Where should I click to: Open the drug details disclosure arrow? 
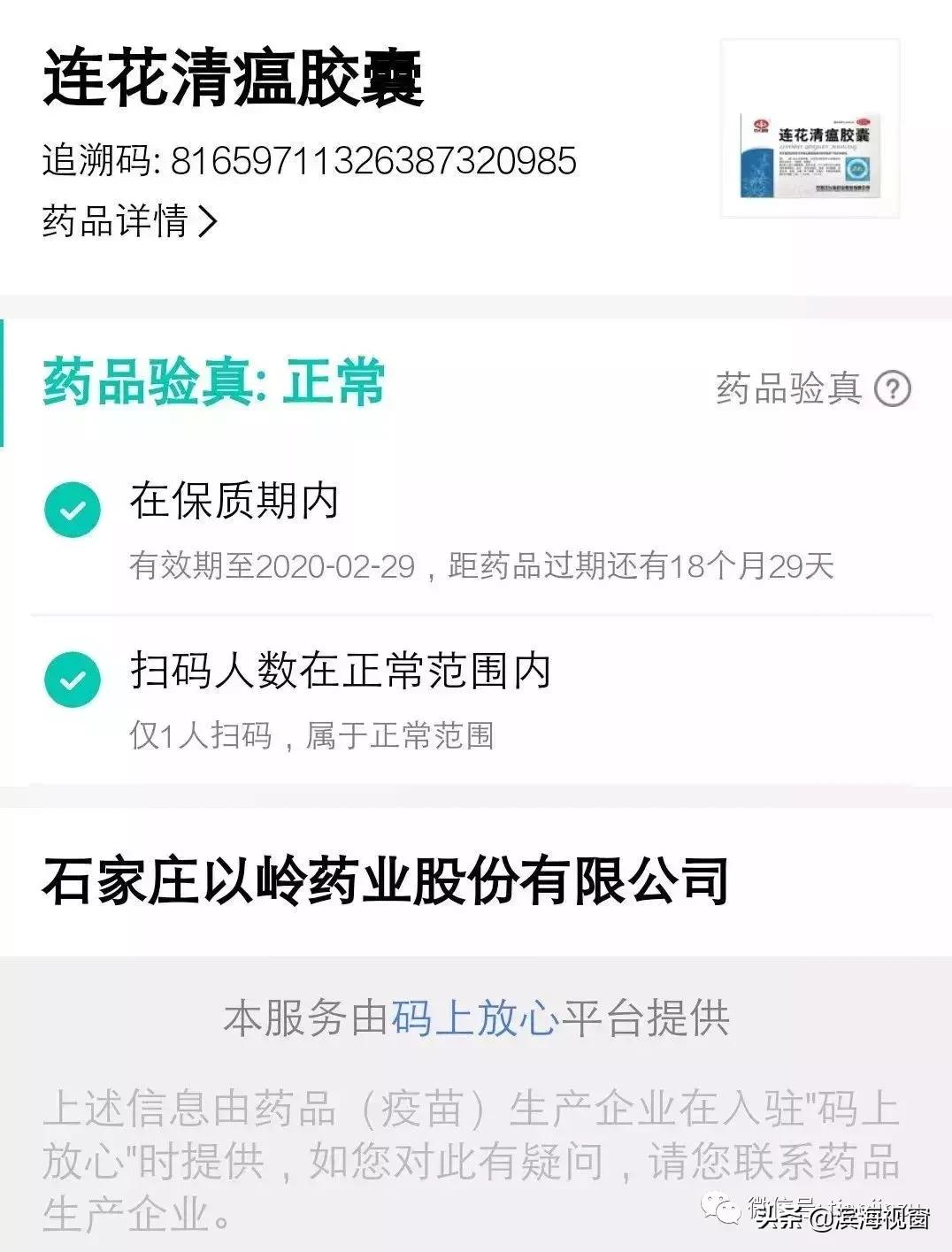pyautogui.click(x=208, y=221)
